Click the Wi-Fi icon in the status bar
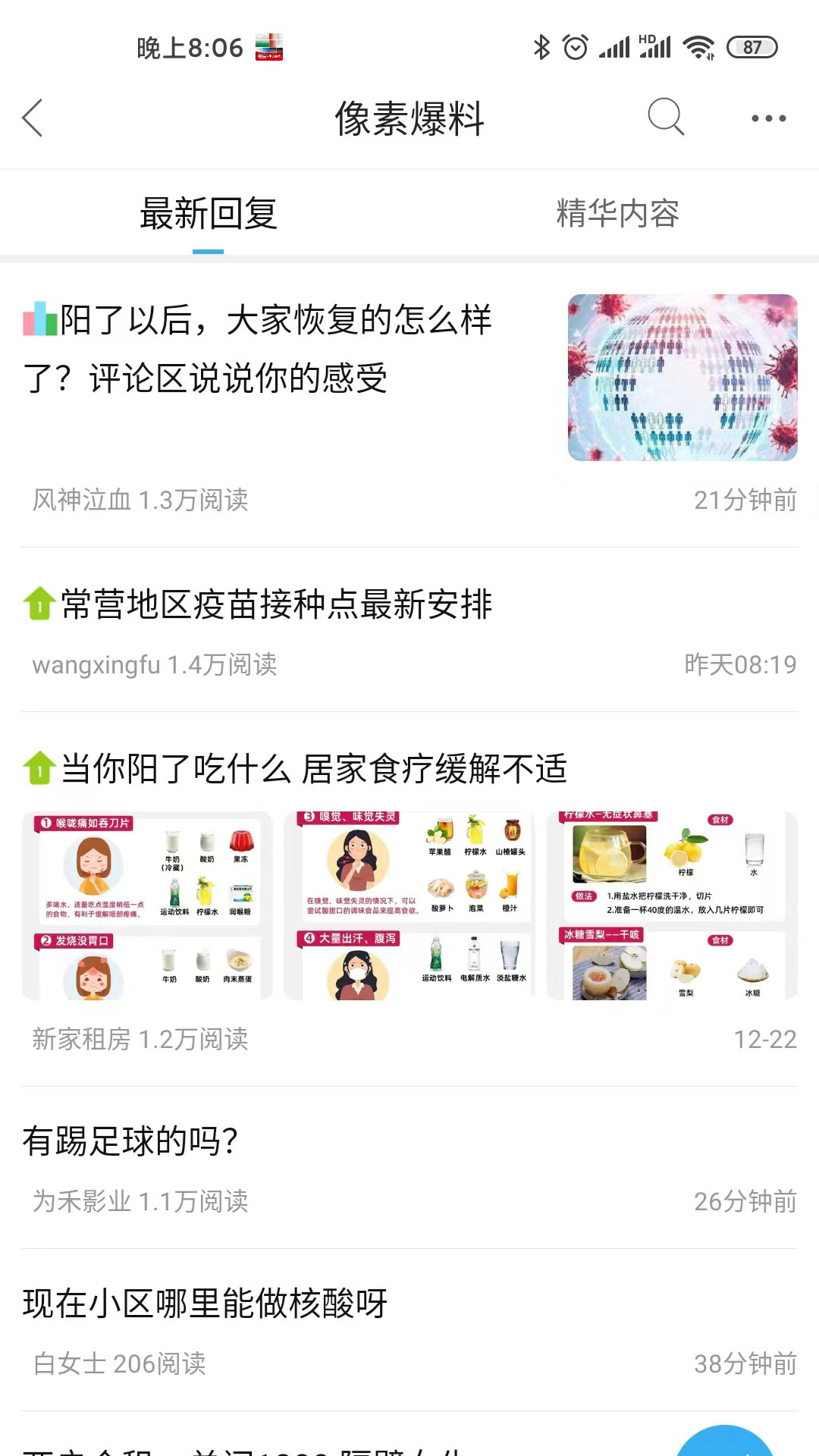The width and height of the screenshot is (819, 1456). 700,47
